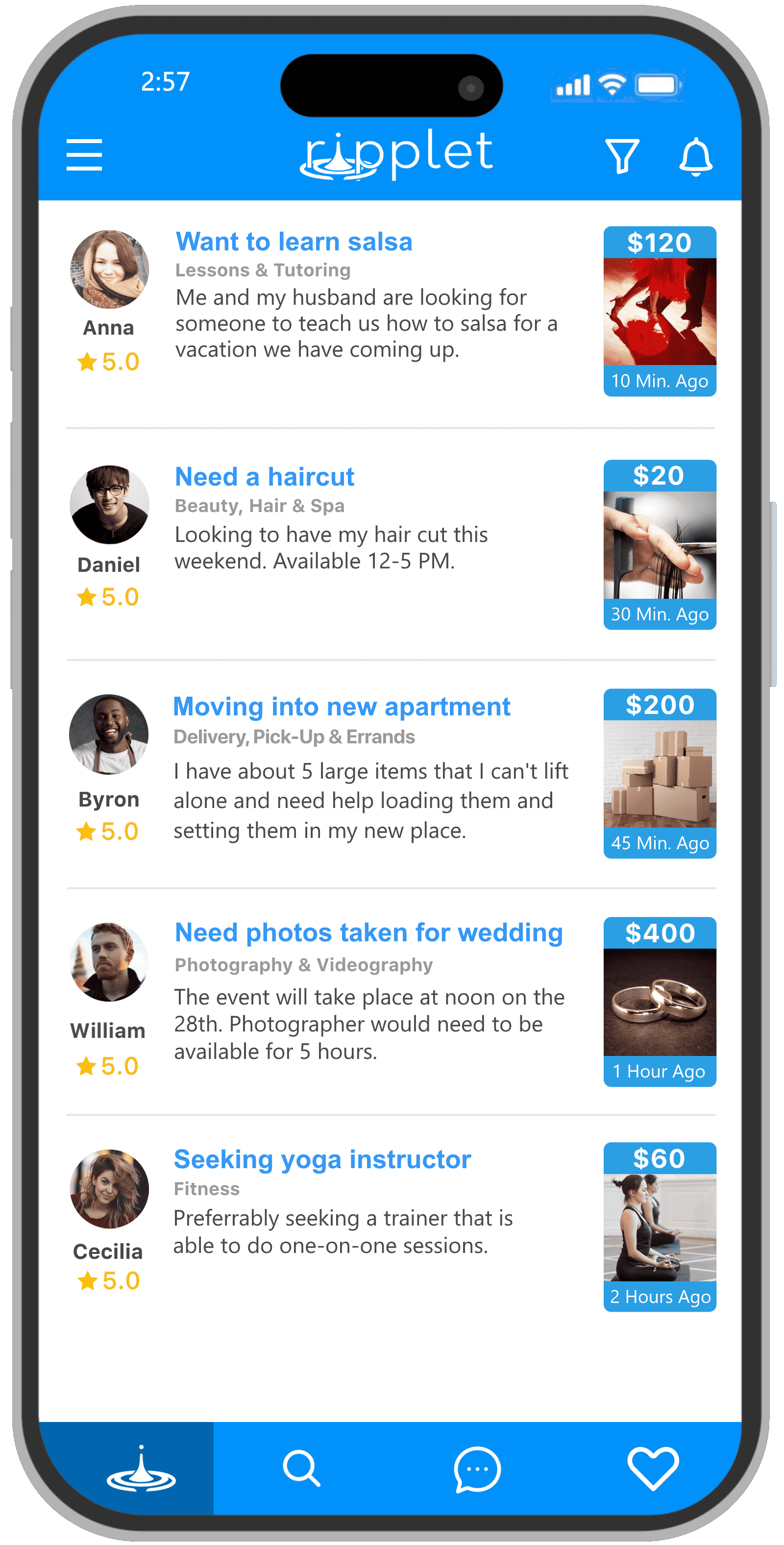This screenshot has width=784, height=1545.
Task: Open 'Moving into new apartment' post
Action: coord(342,707)
